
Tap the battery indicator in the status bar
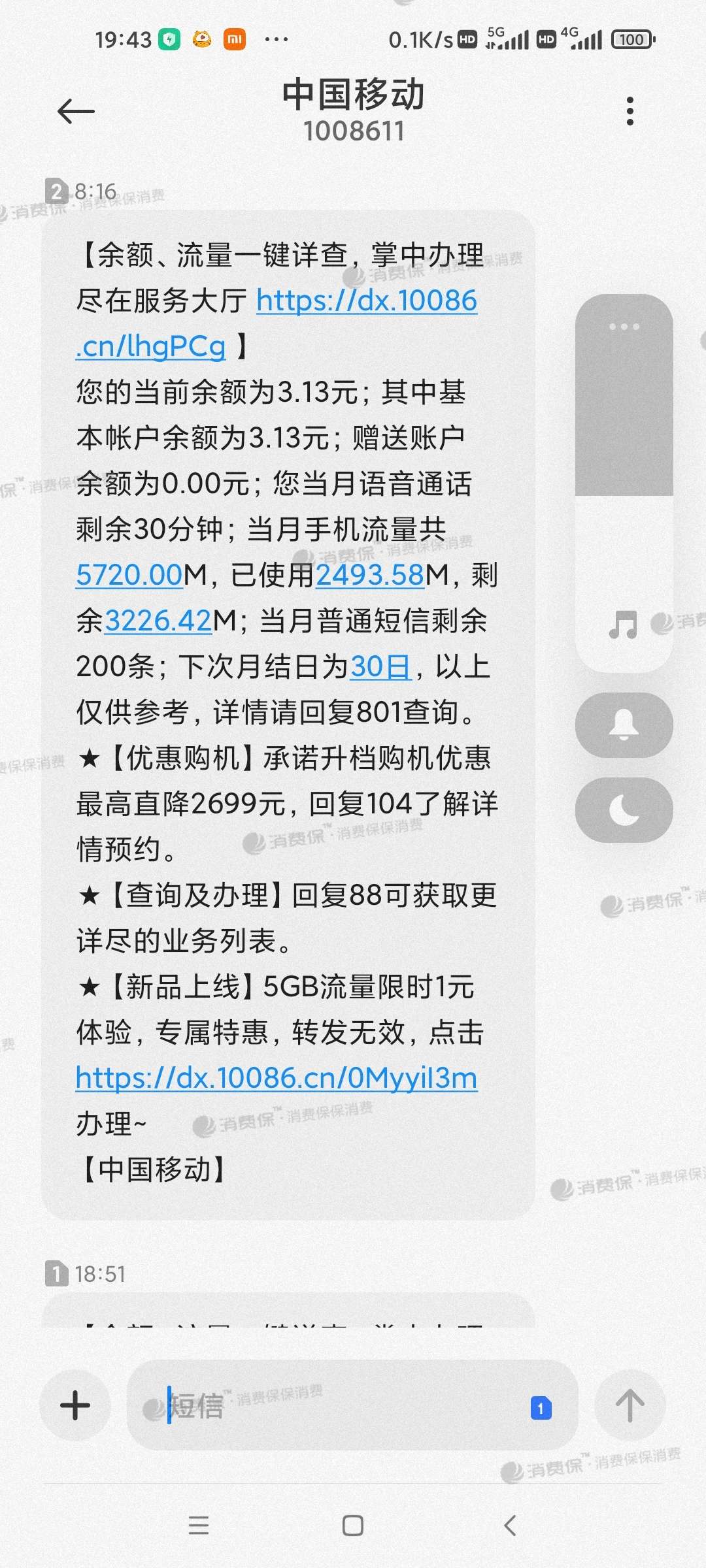(632, 39)
